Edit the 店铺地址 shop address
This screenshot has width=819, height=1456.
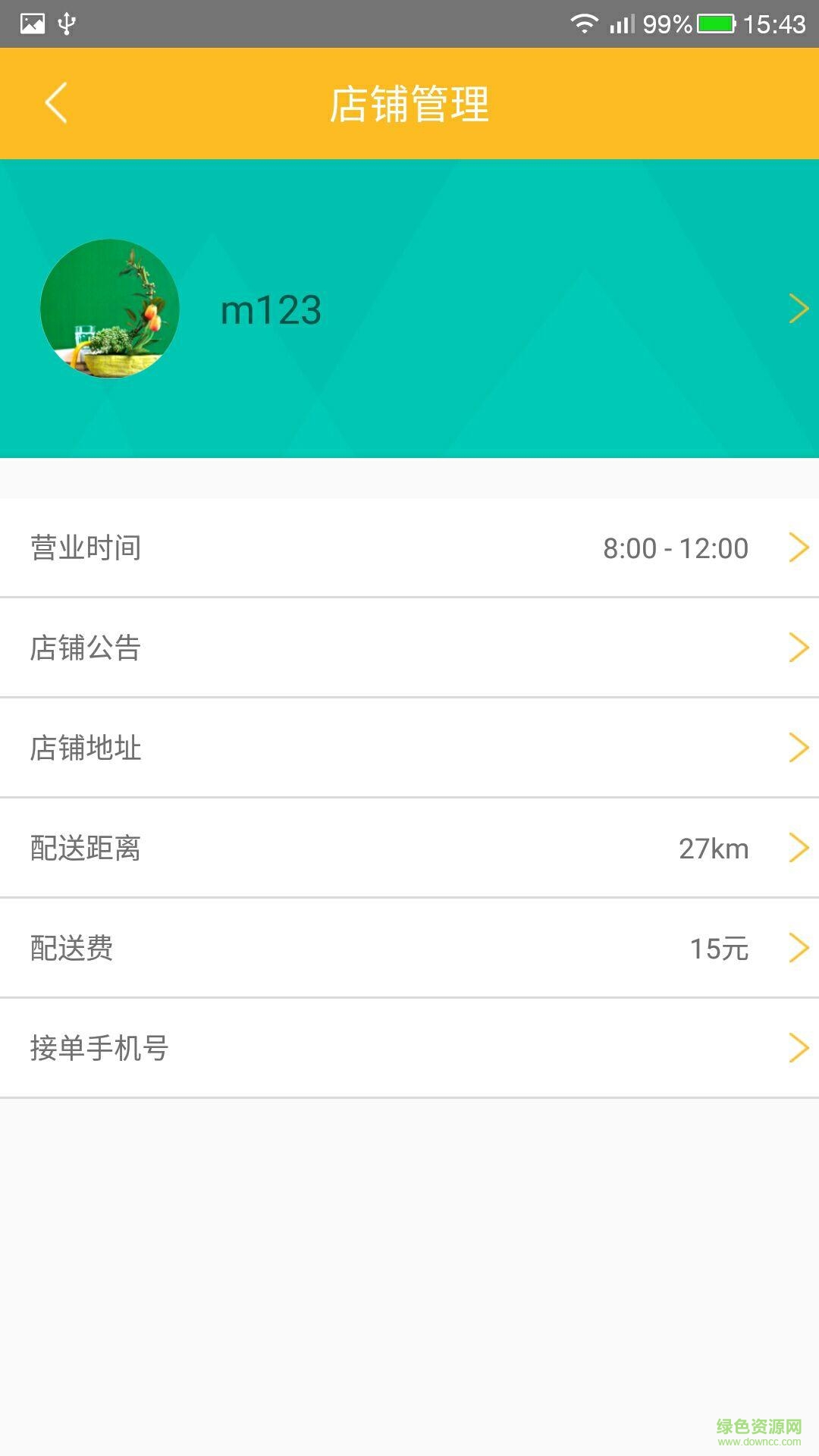tap(409, 748)
